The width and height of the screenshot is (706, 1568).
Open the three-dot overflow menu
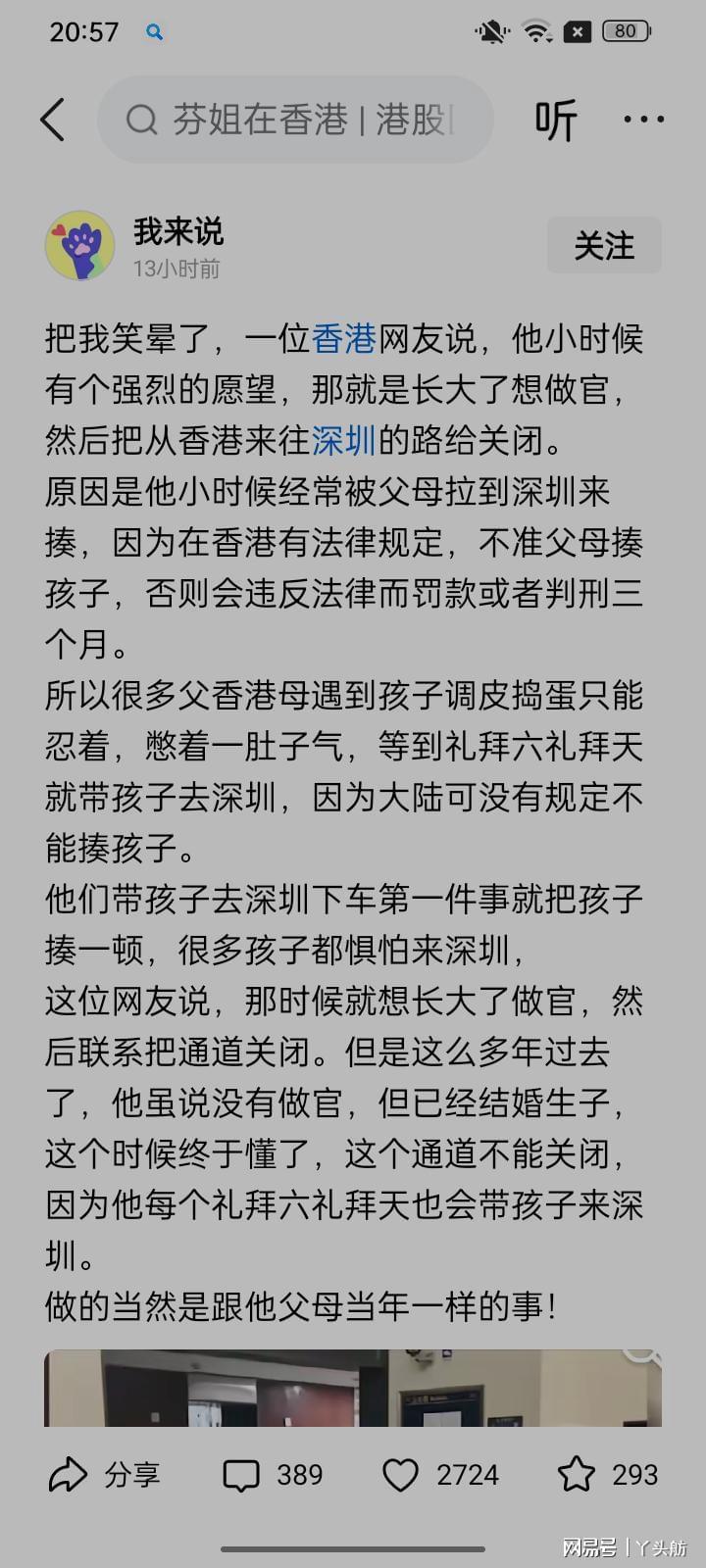(x=643, y=120)
